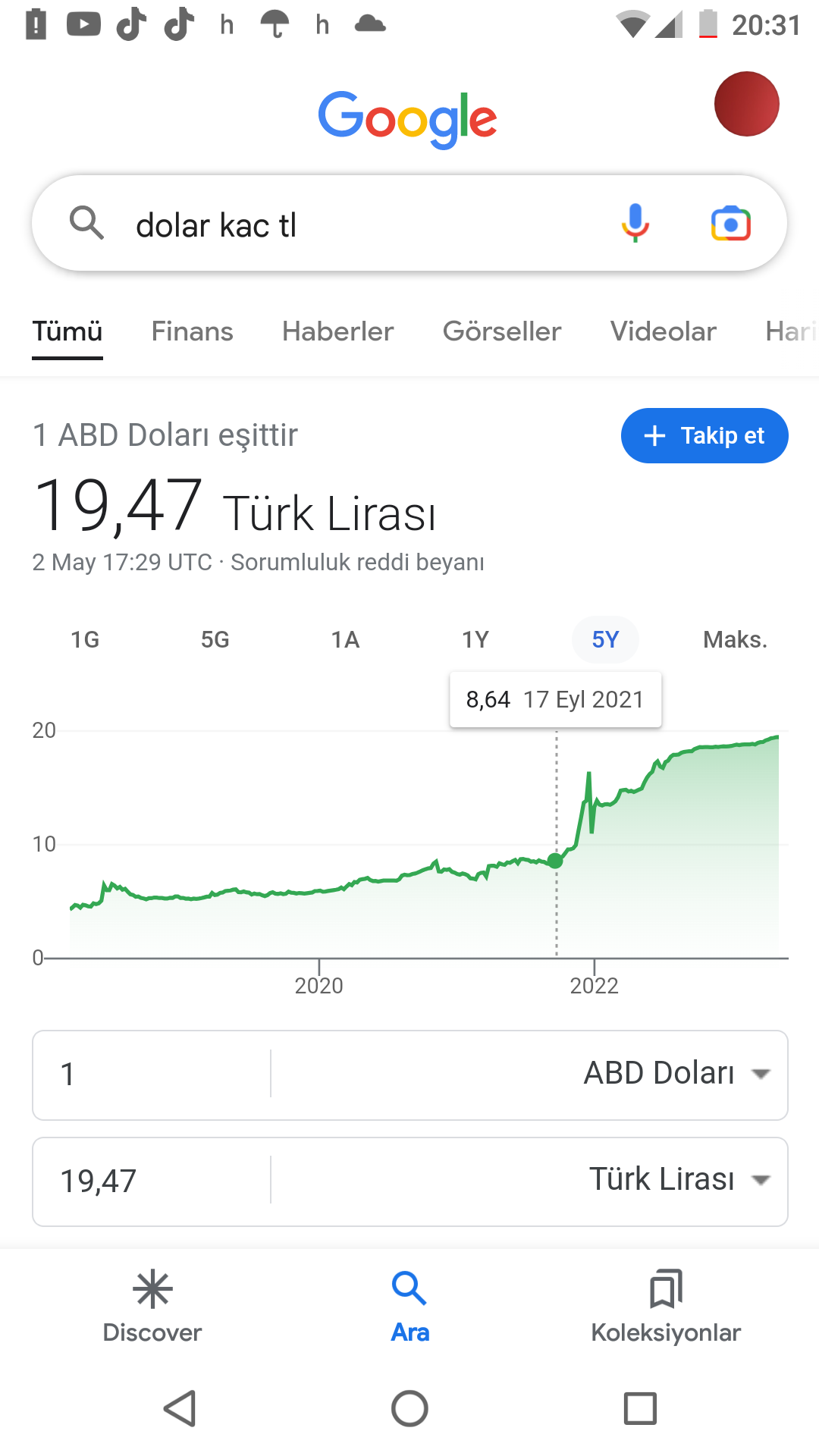The height and width of the screenshot is (1456, 819).
Task: Tap the system back button
Action: (x=180, y=1408)
